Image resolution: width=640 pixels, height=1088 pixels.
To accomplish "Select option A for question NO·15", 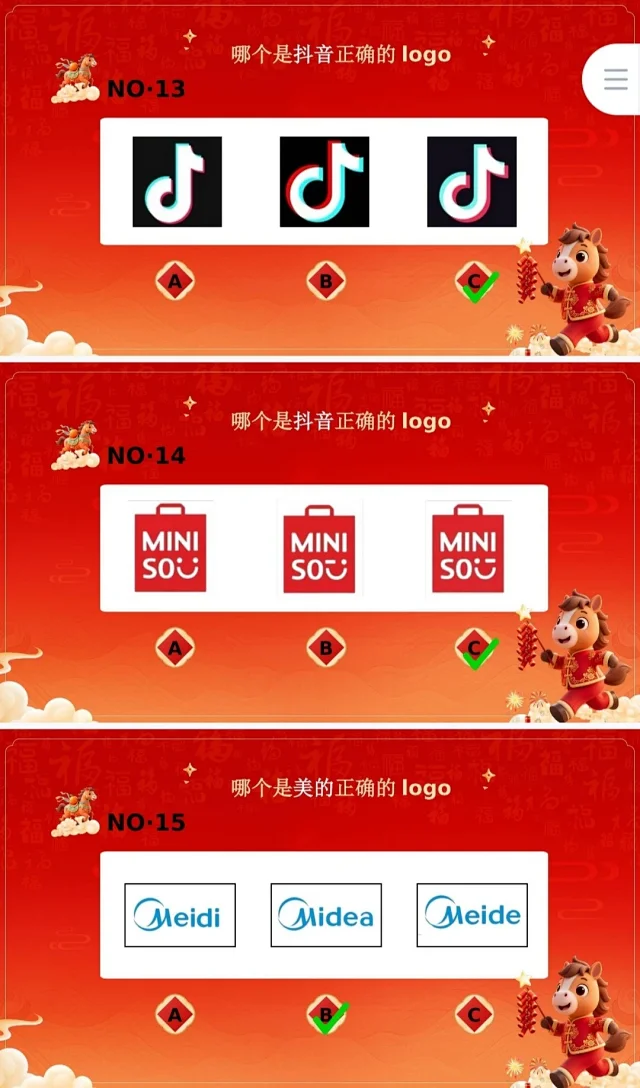I will tap(175, 1016).
